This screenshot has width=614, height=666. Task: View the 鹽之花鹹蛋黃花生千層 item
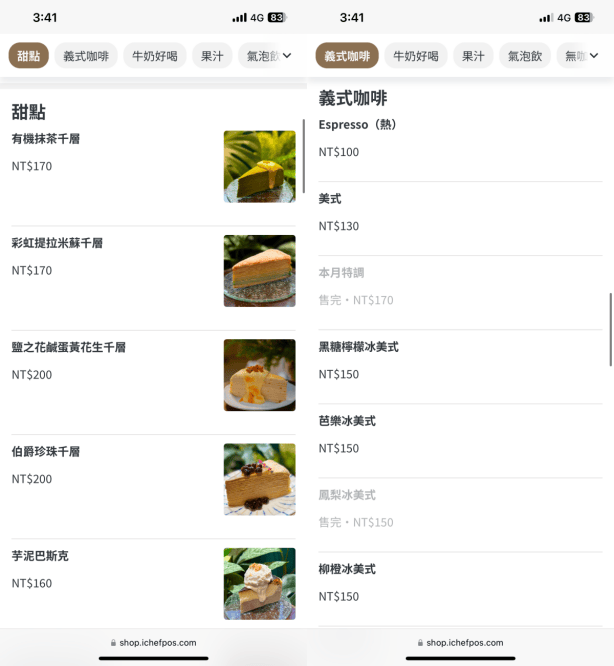click(x=68, y=347)
